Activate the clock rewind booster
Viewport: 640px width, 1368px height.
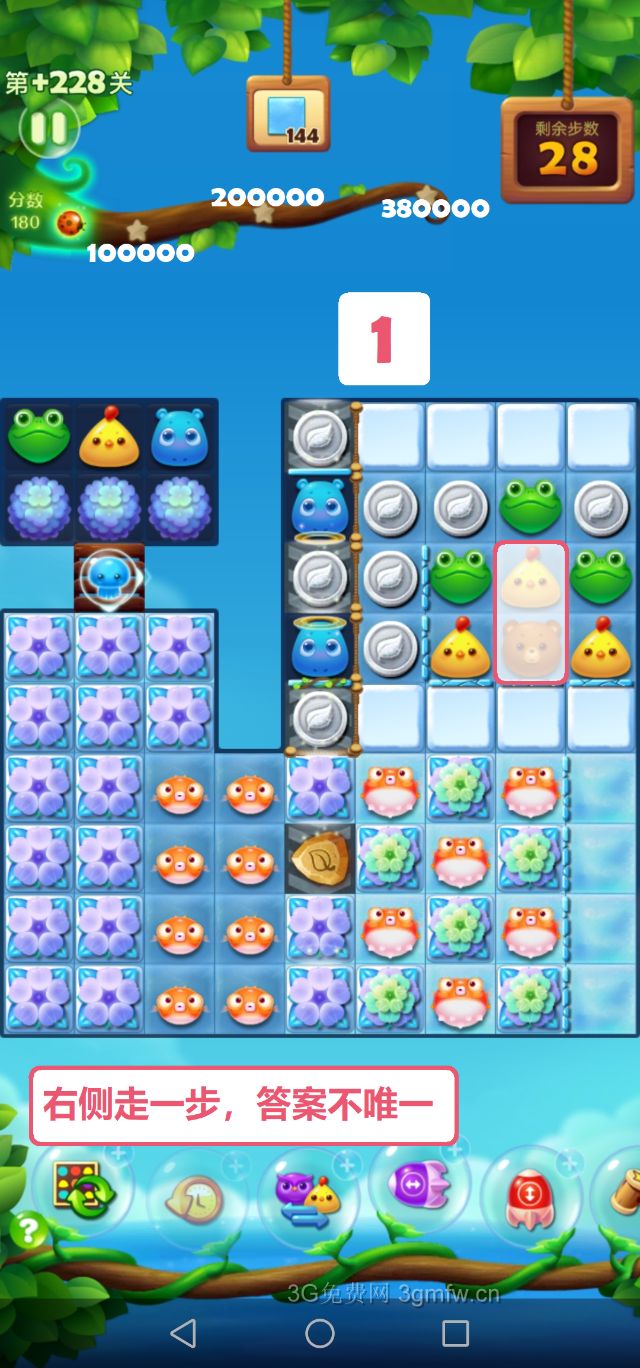[197, 1196]
